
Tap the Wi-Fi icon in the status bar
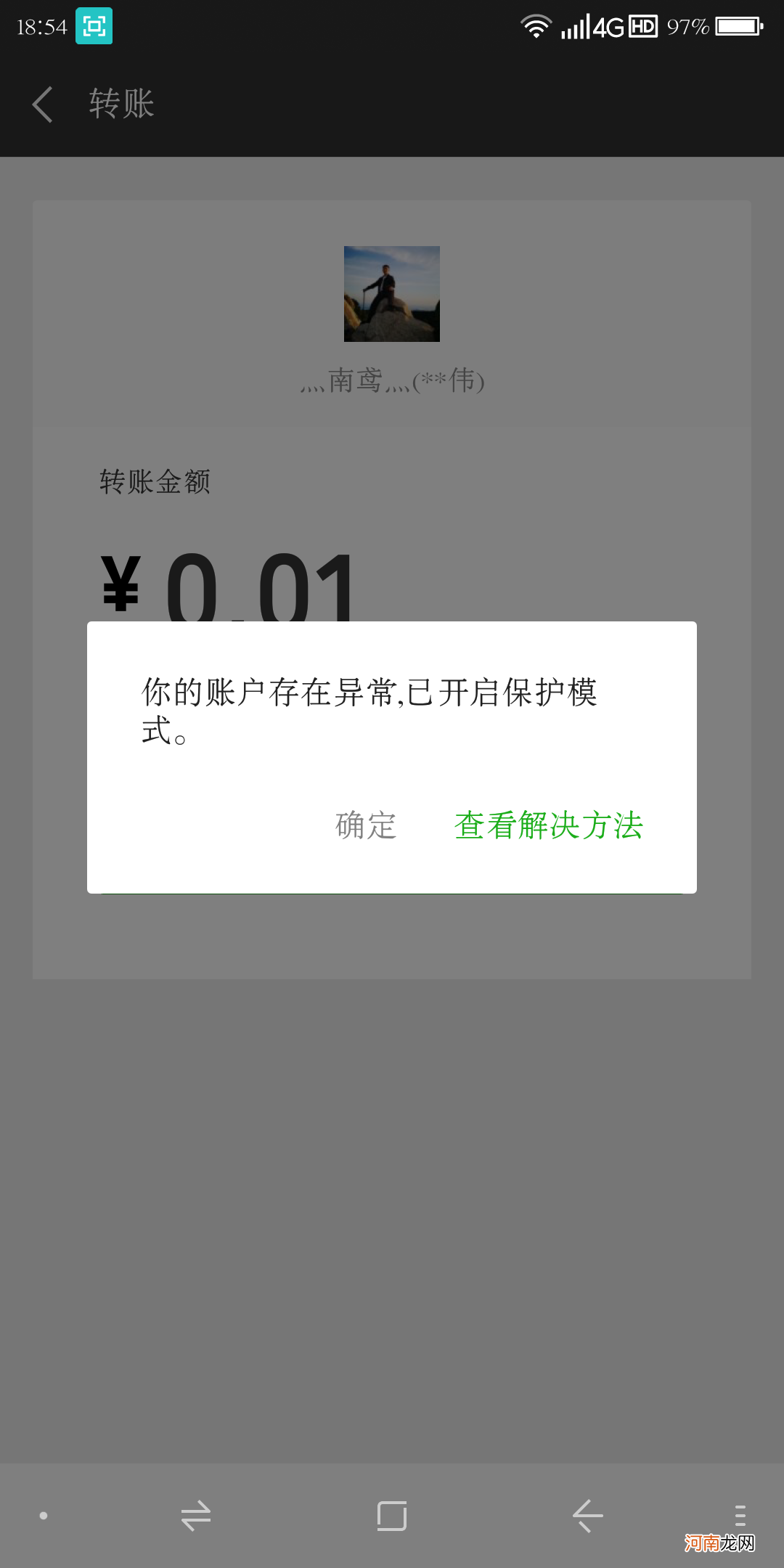click(x=536, y=27)
